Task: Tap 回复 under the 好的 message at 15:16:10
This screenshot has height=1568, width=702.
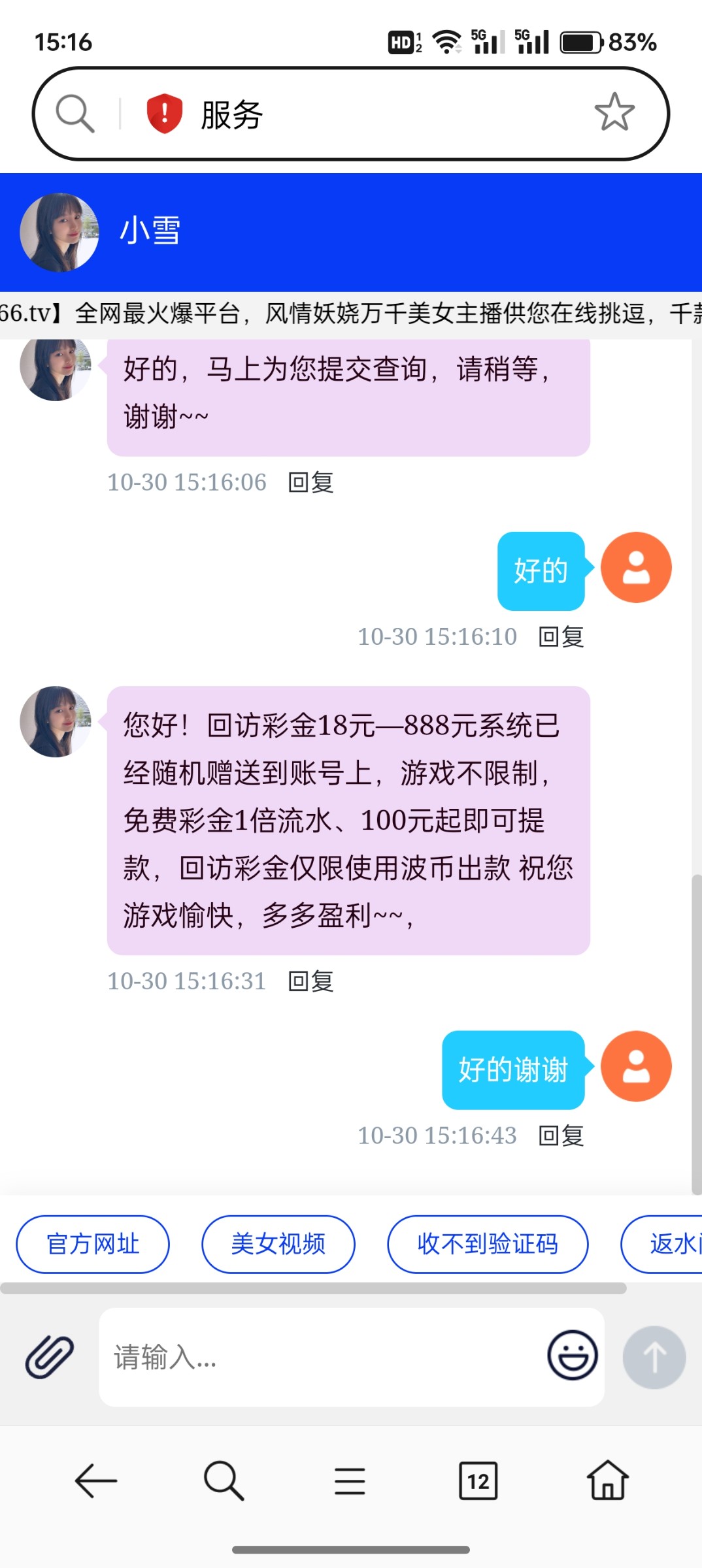Action: click(x=561, y=637)
